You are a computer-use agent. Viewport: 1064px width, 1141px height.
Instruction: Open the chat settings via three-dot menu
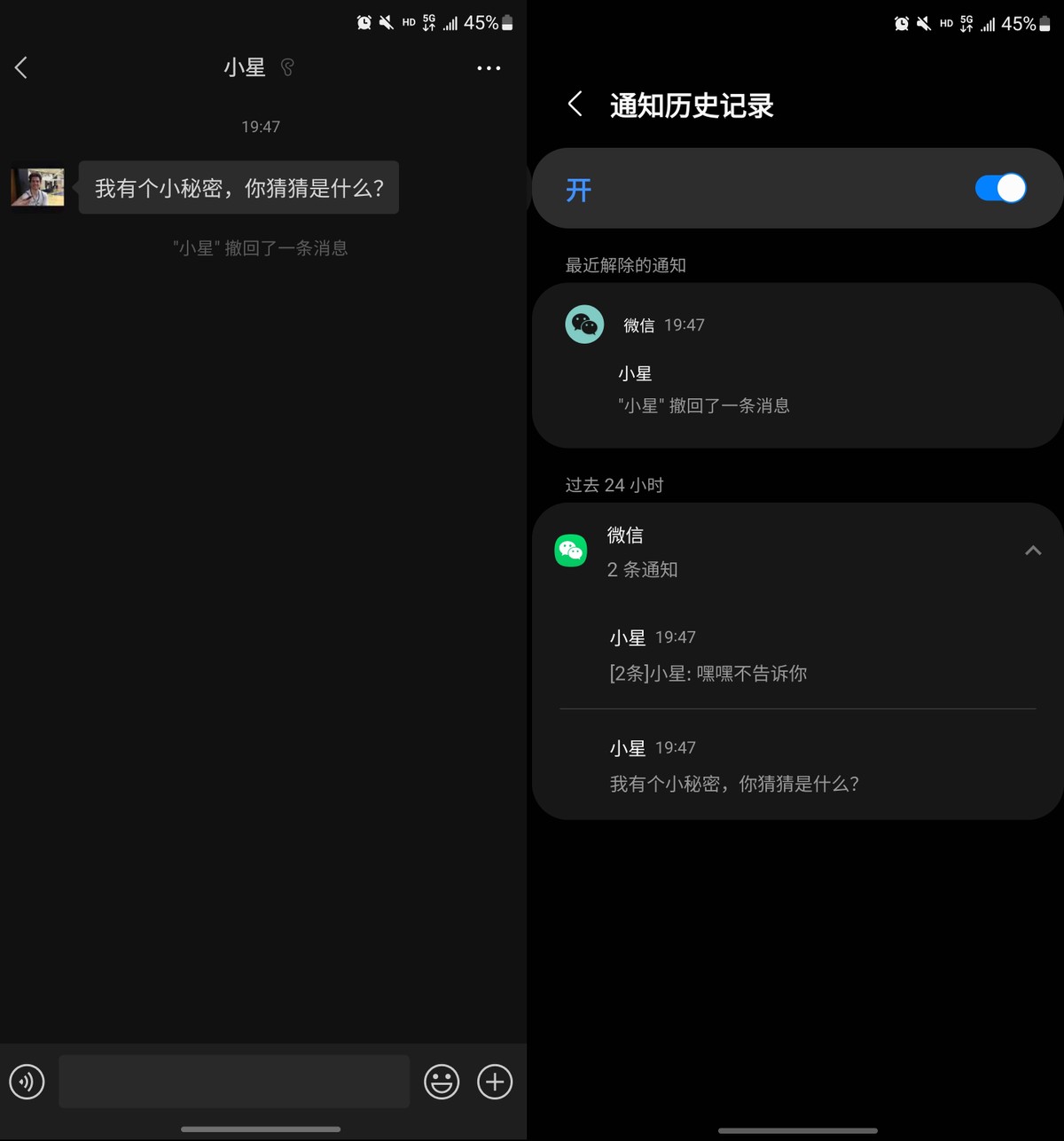(489, 67)
